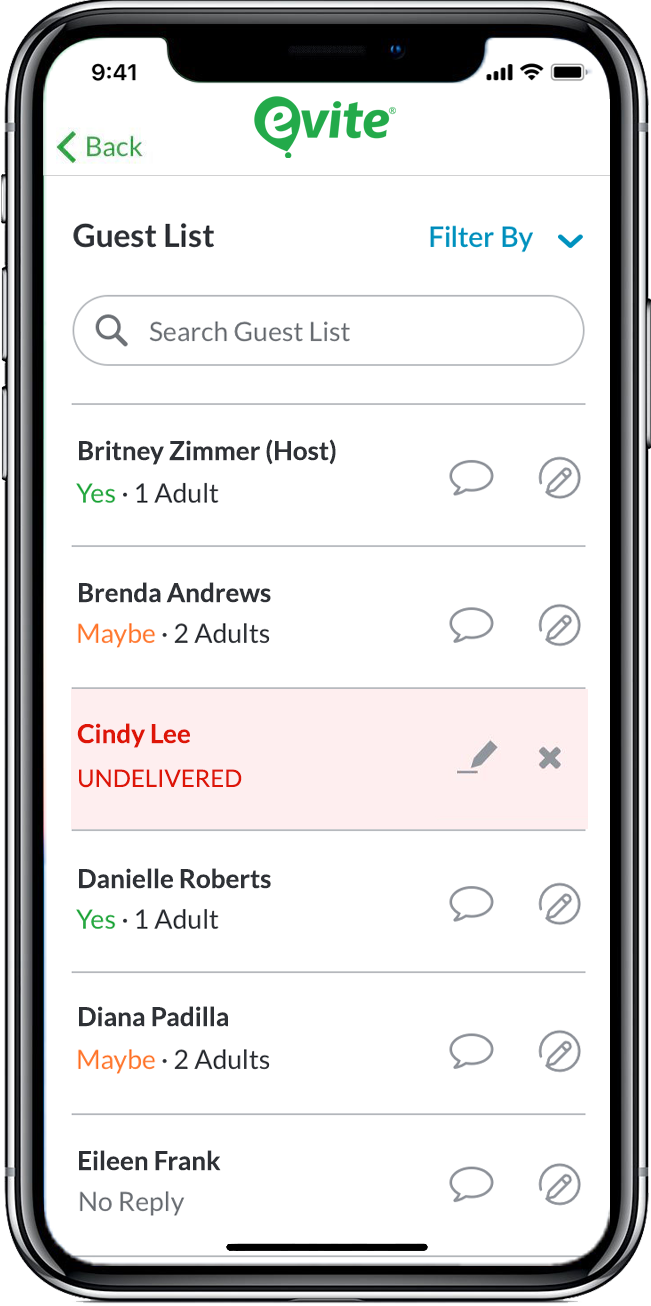Image resolution: width=651 pixels, height=1306 pixels.
Task: Expand the Filter By dropdown
Action: click(x=505, y=238)
